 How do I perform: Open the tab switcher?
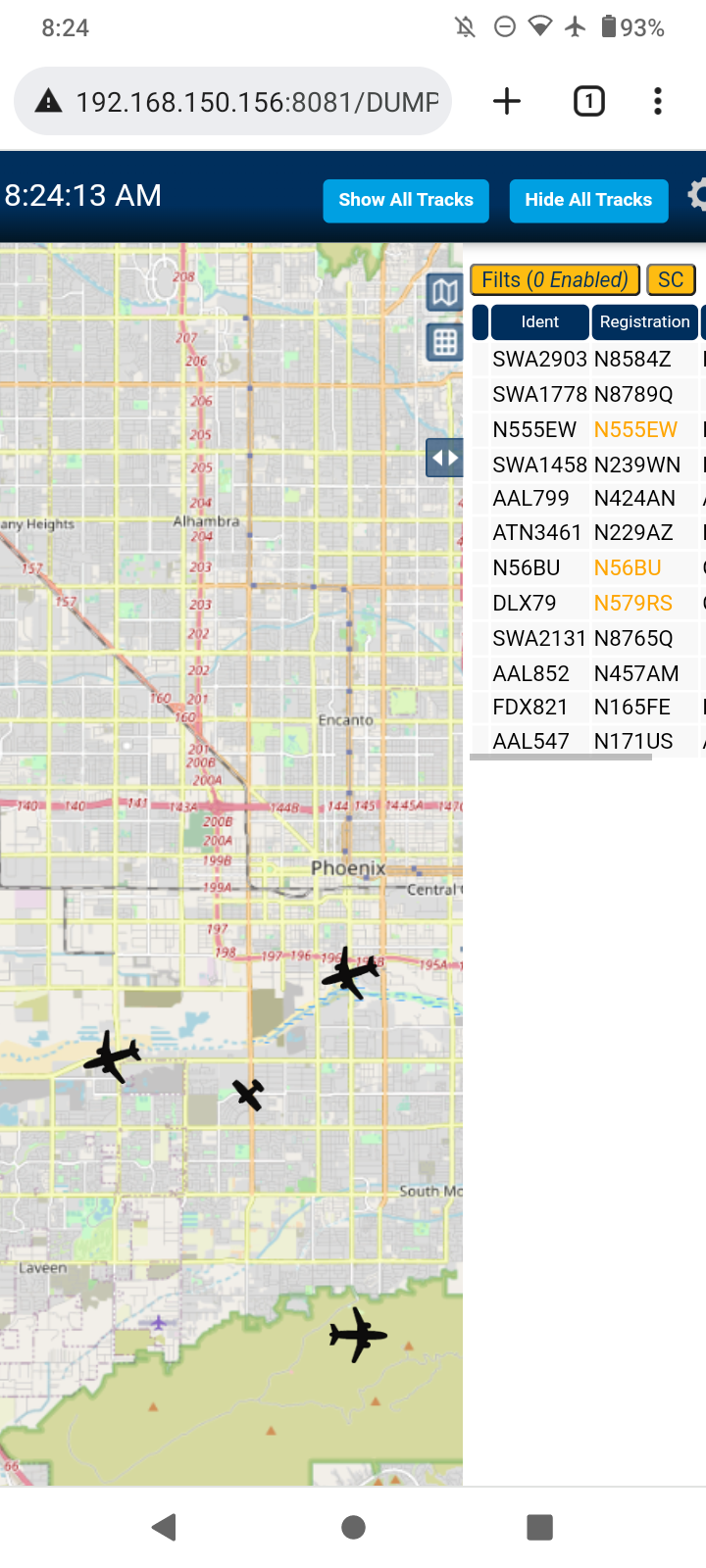coord(588,101)
